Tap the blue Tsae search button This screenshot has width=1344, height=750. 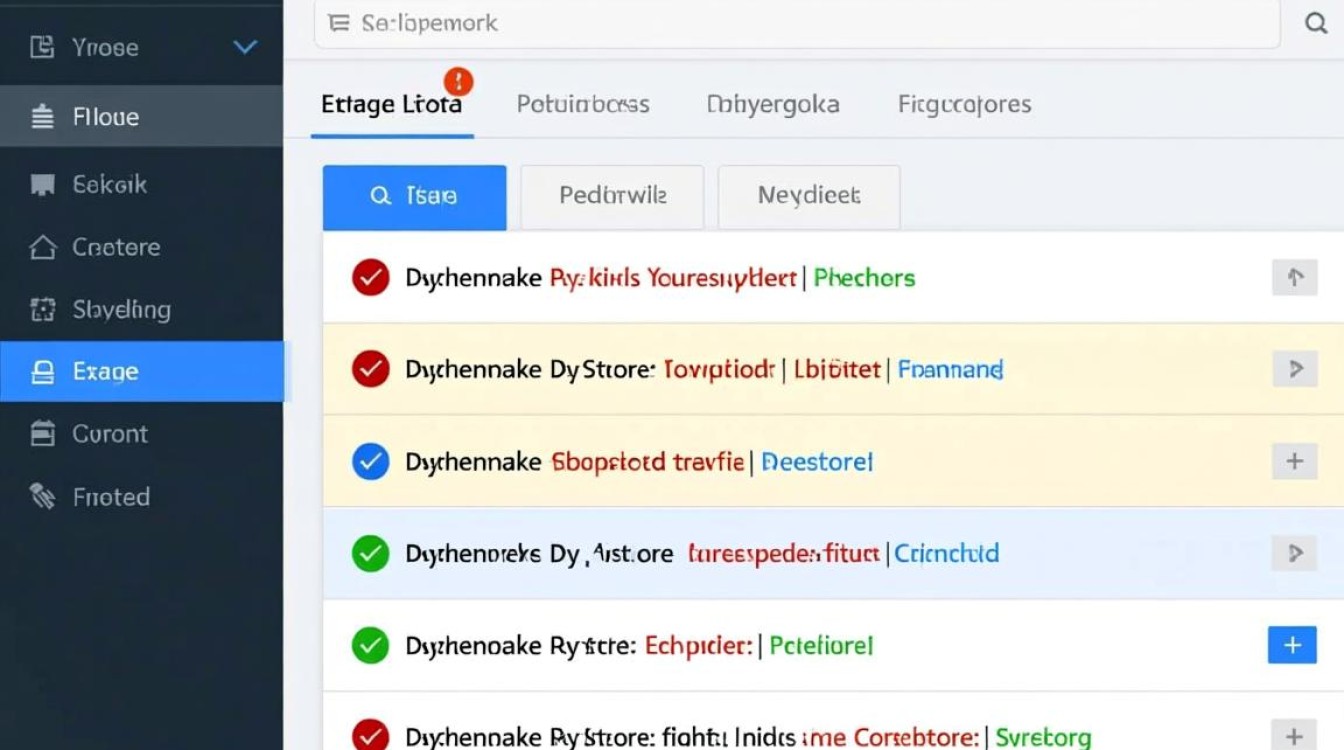point(414,197)
